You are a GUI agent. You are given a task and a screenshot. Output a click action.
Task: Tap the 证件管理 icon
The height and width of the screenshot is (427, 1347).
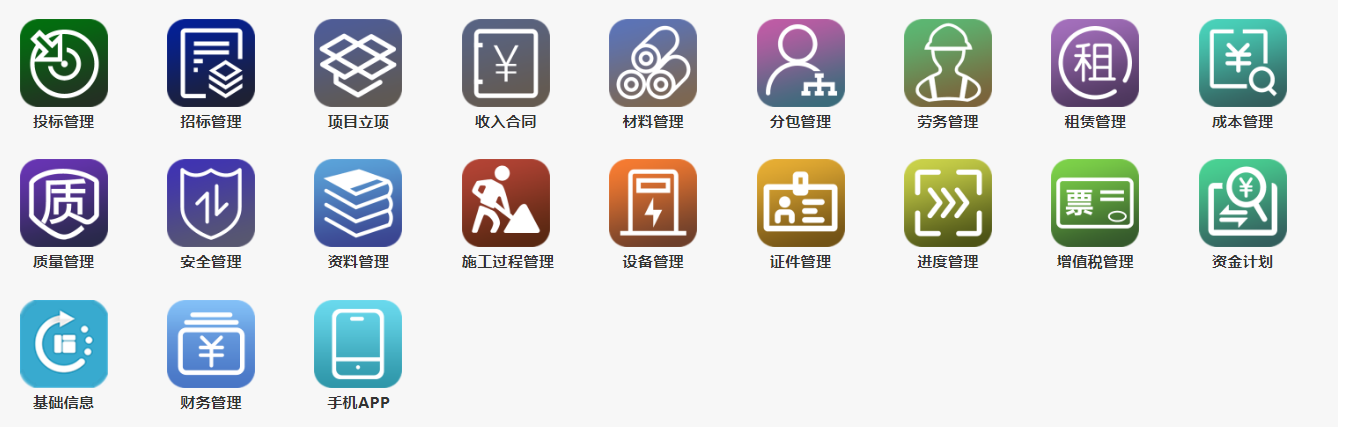pos(801,203)
